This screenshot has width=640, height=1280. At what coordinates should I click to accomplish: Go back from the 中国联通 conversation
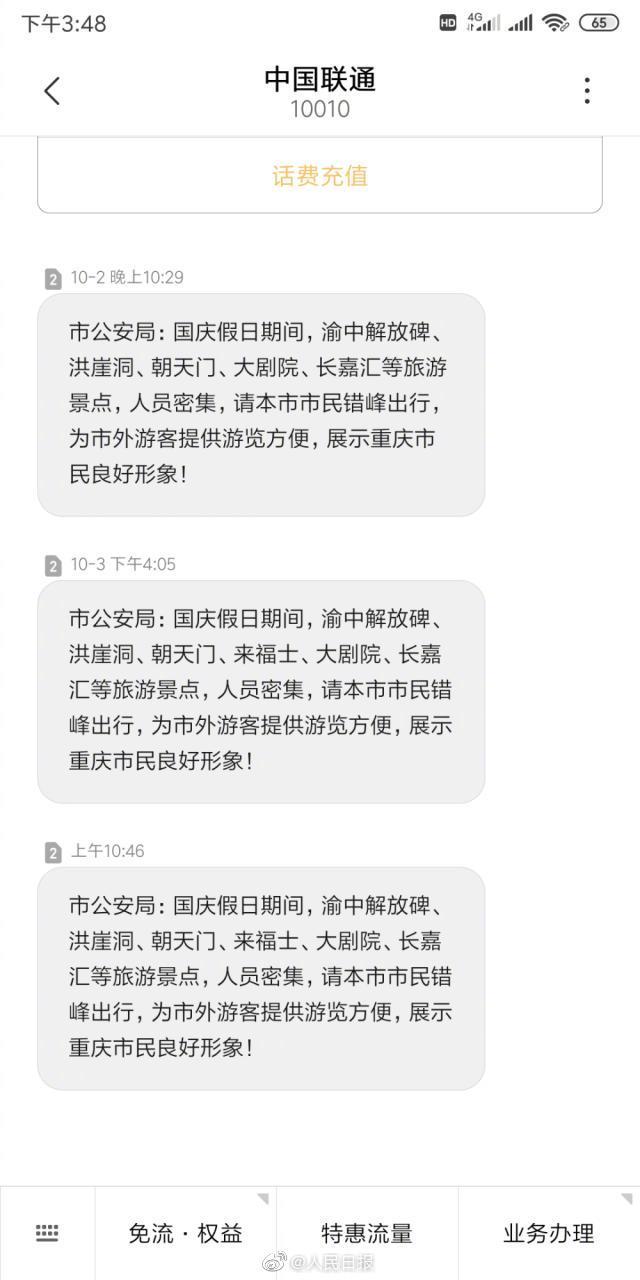click(52, 91)
